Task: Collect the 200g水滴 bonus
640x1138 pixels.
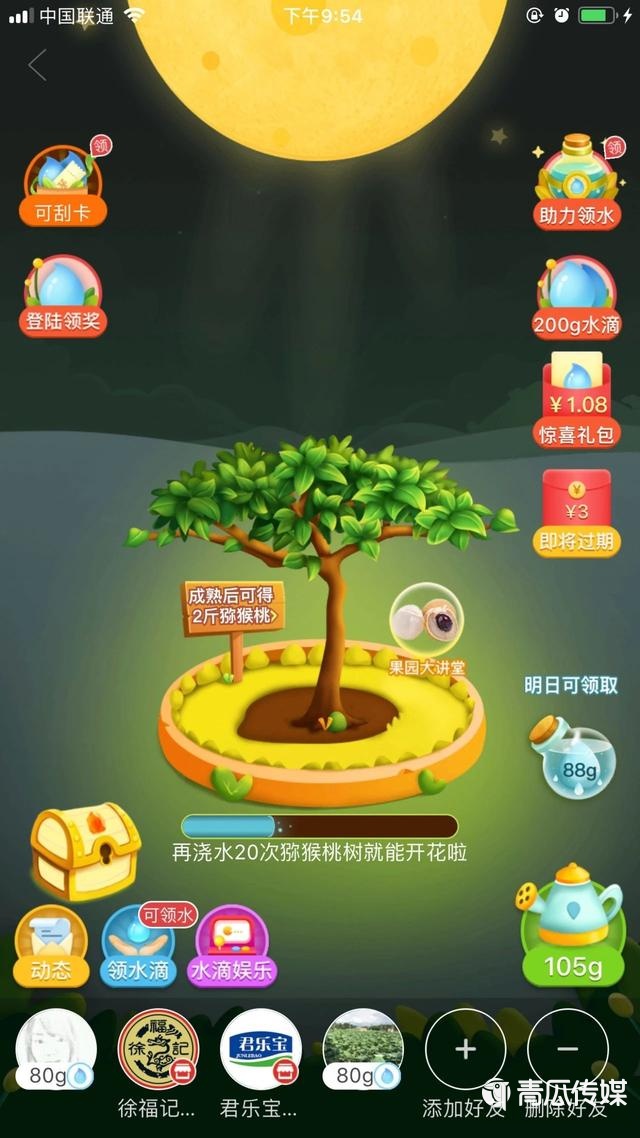Action: point(576,297)
